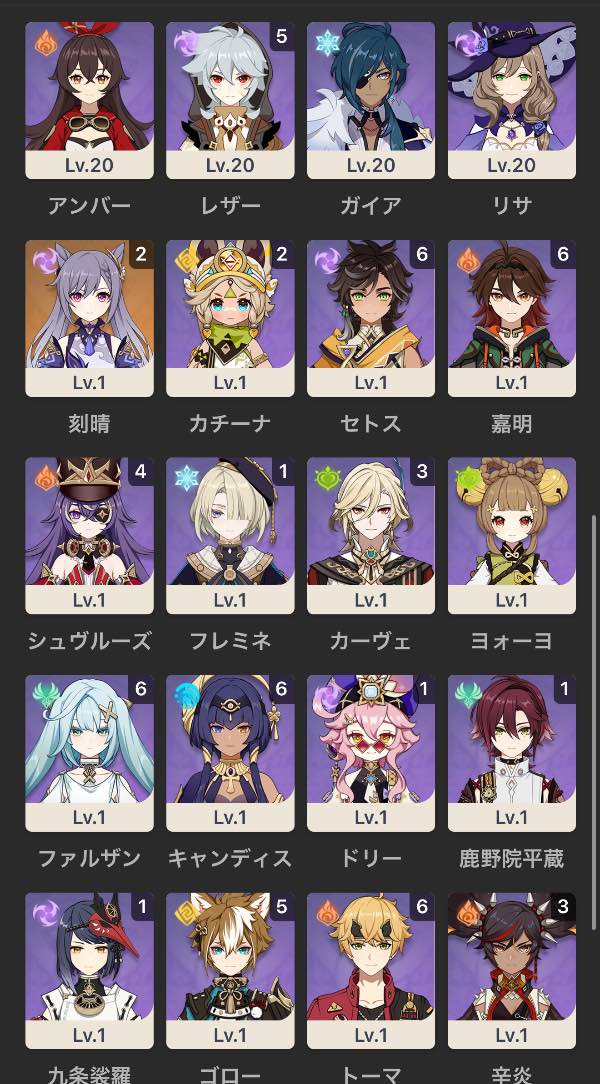This screenshot has width=600, height=1084.
Task: View 嘉明 character card
Action: click(512, 318)
